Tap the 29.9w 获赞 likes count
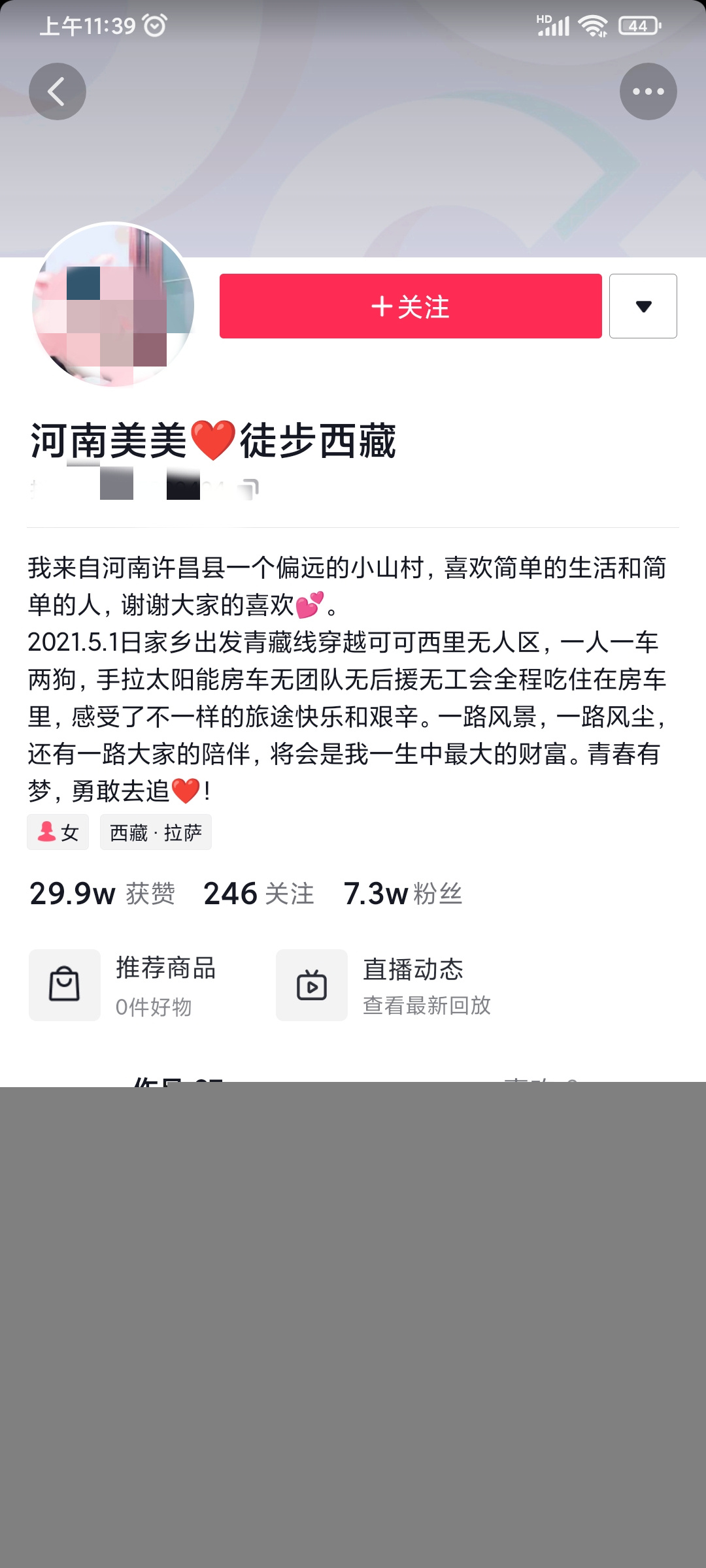The height and width of the screenshot is (1568, 706). pyautogui.click(x=102, y=894)
